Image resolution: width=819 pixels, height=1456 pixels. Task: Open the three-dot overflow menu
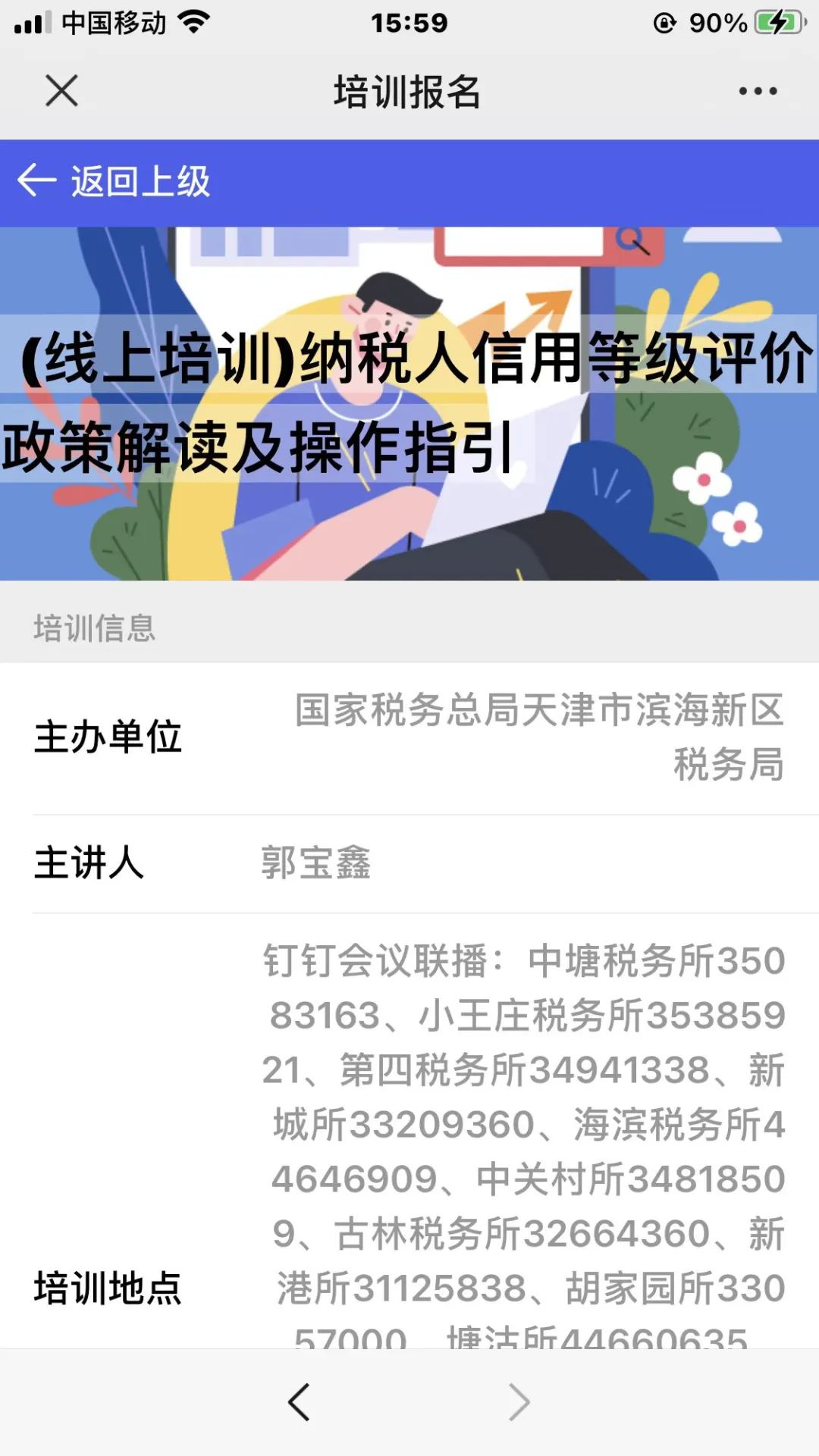pos(758,91)
